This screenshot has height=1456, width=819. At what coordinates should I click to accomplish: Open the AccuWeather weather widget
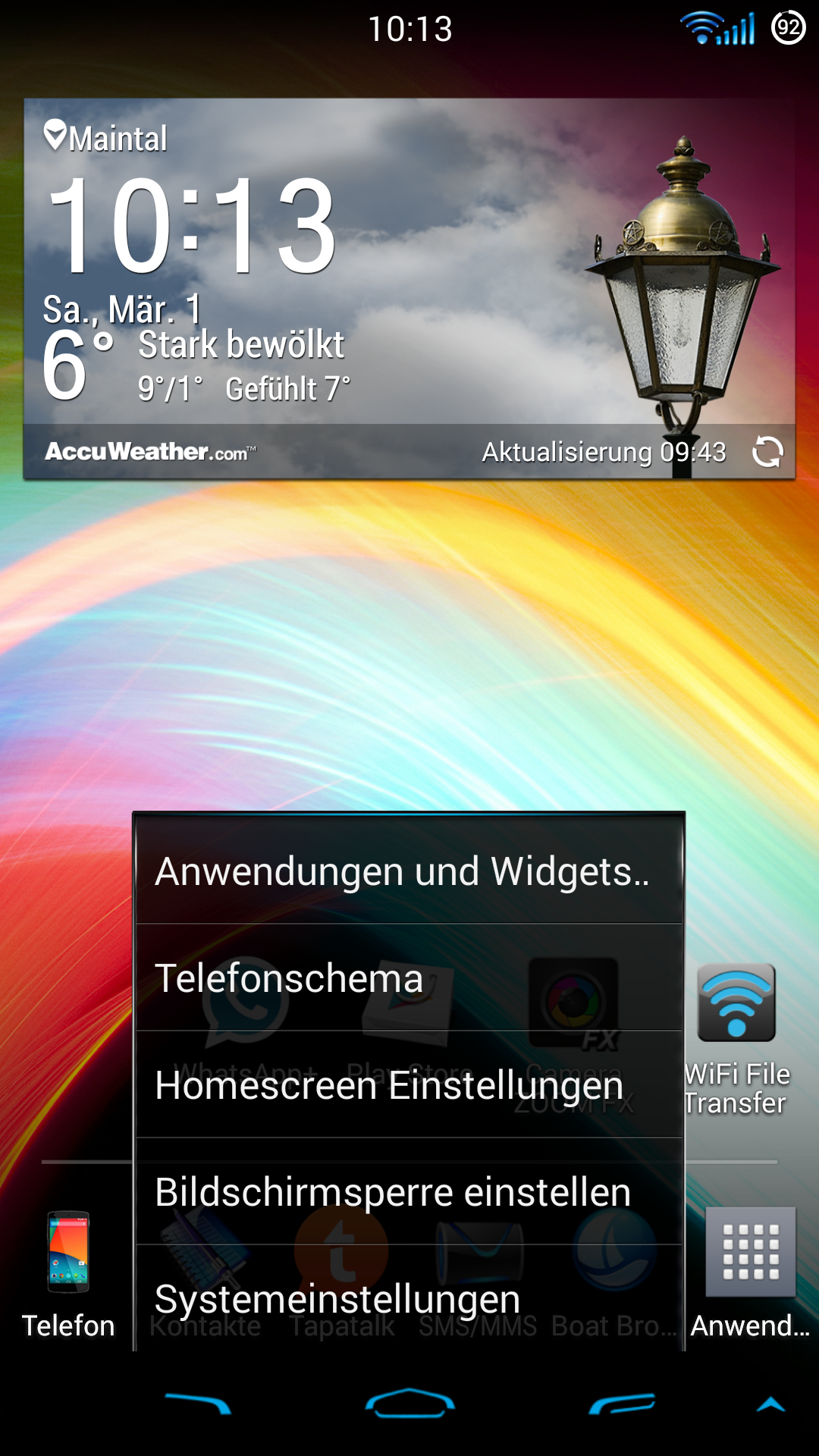(x=409, y=289)
